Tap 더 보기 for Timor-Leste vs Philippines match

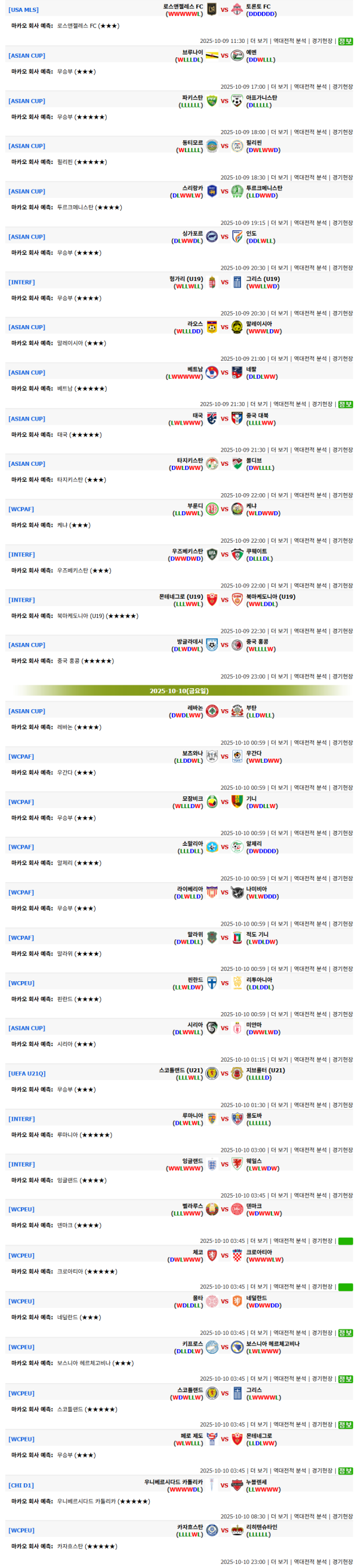point(279,178)
